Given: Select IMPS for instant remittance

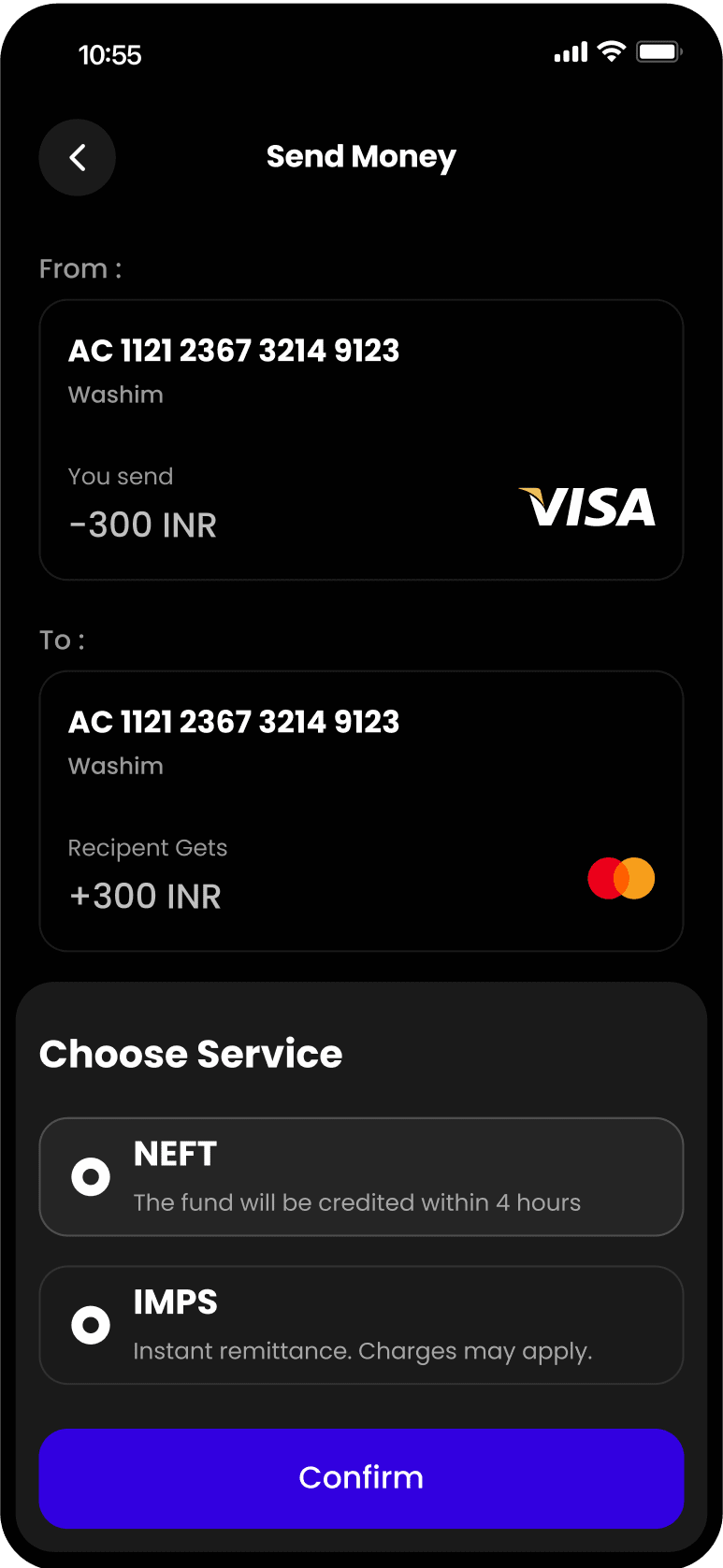Looking at the screenshot, I should [361, 1325].
